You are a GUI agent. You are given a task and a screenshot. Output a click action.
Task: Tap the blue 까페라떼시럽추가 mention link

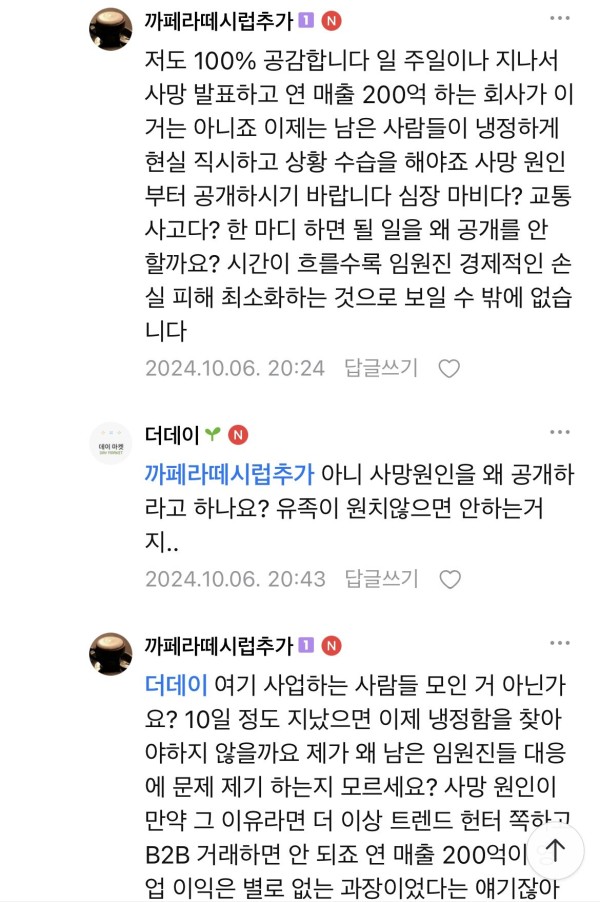tap(229, 474)
